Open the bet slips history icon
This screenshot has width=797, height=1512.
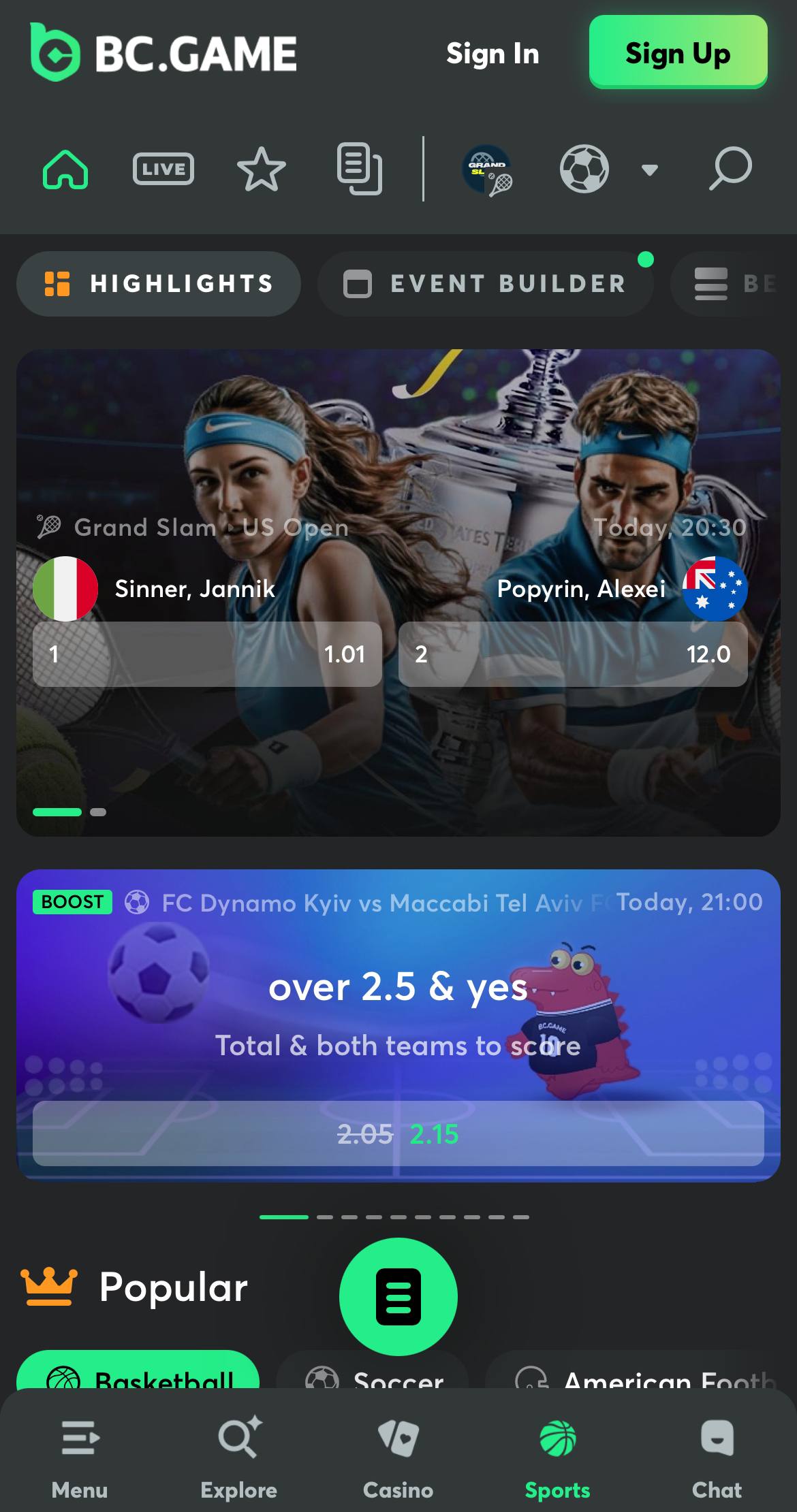tap(359, 169)
